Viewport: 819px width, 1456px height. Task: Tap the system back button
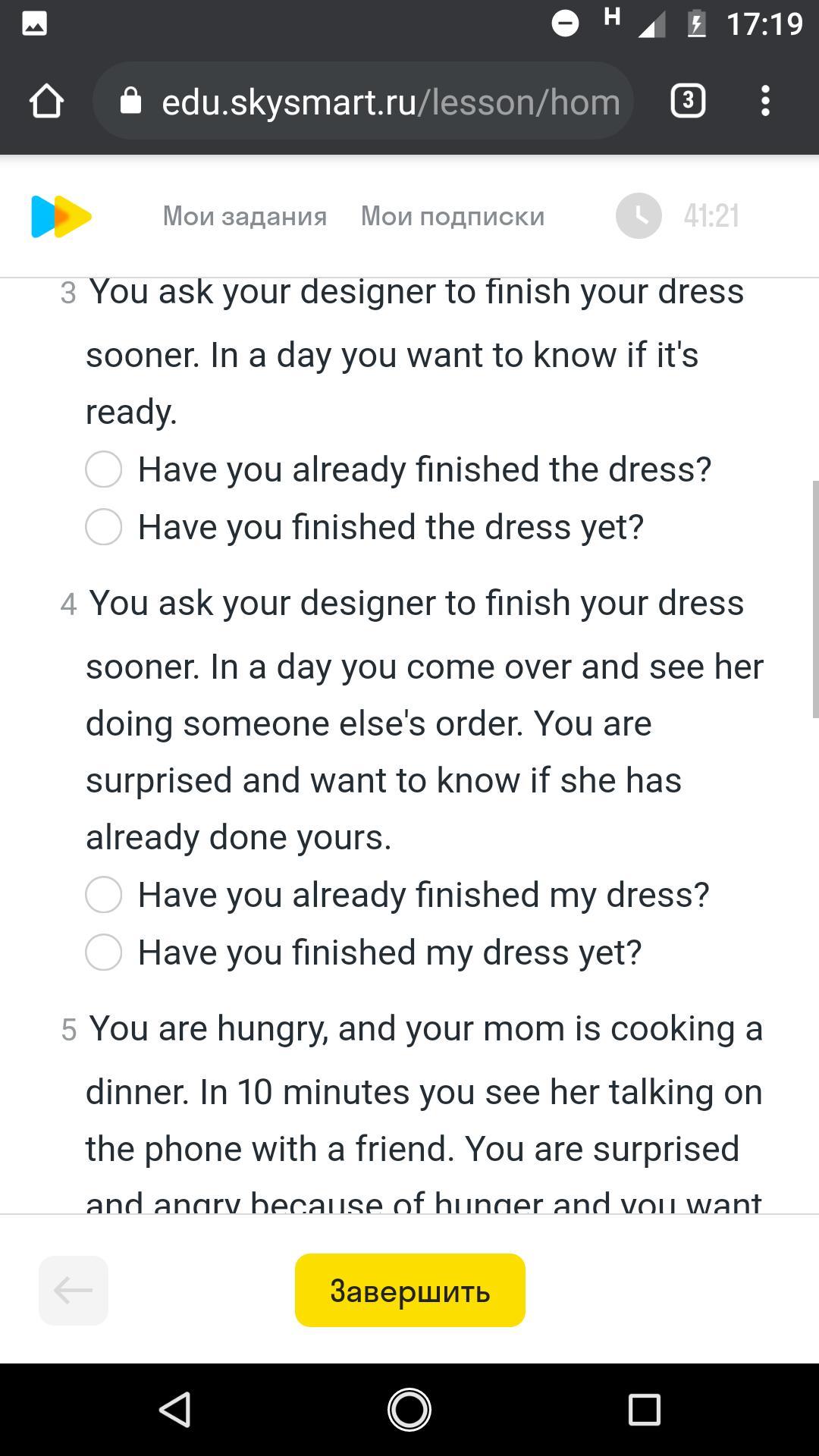(175, 1410)
